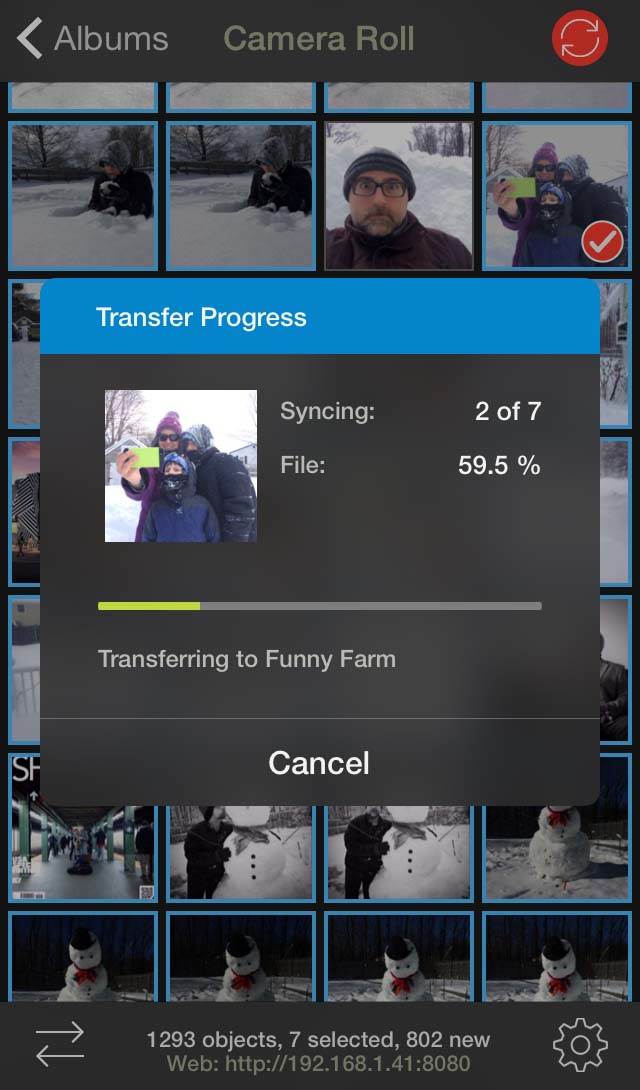Go back to Albums
The height and width of the screenshot is (1090, 640).
tap(93, 39)
